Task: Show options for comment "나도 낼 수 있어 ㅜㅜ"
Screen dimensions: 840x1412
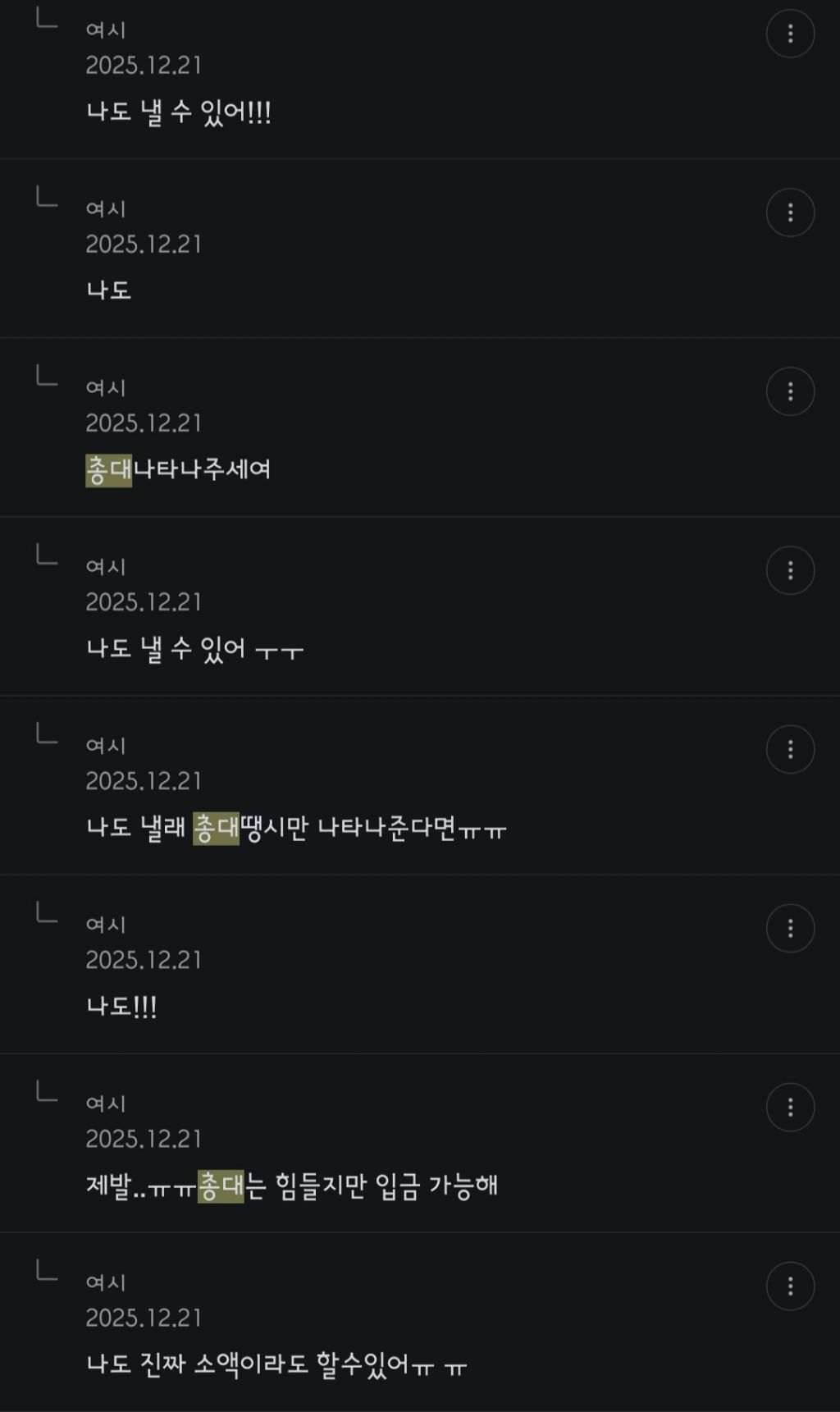Action: [790, 570]
